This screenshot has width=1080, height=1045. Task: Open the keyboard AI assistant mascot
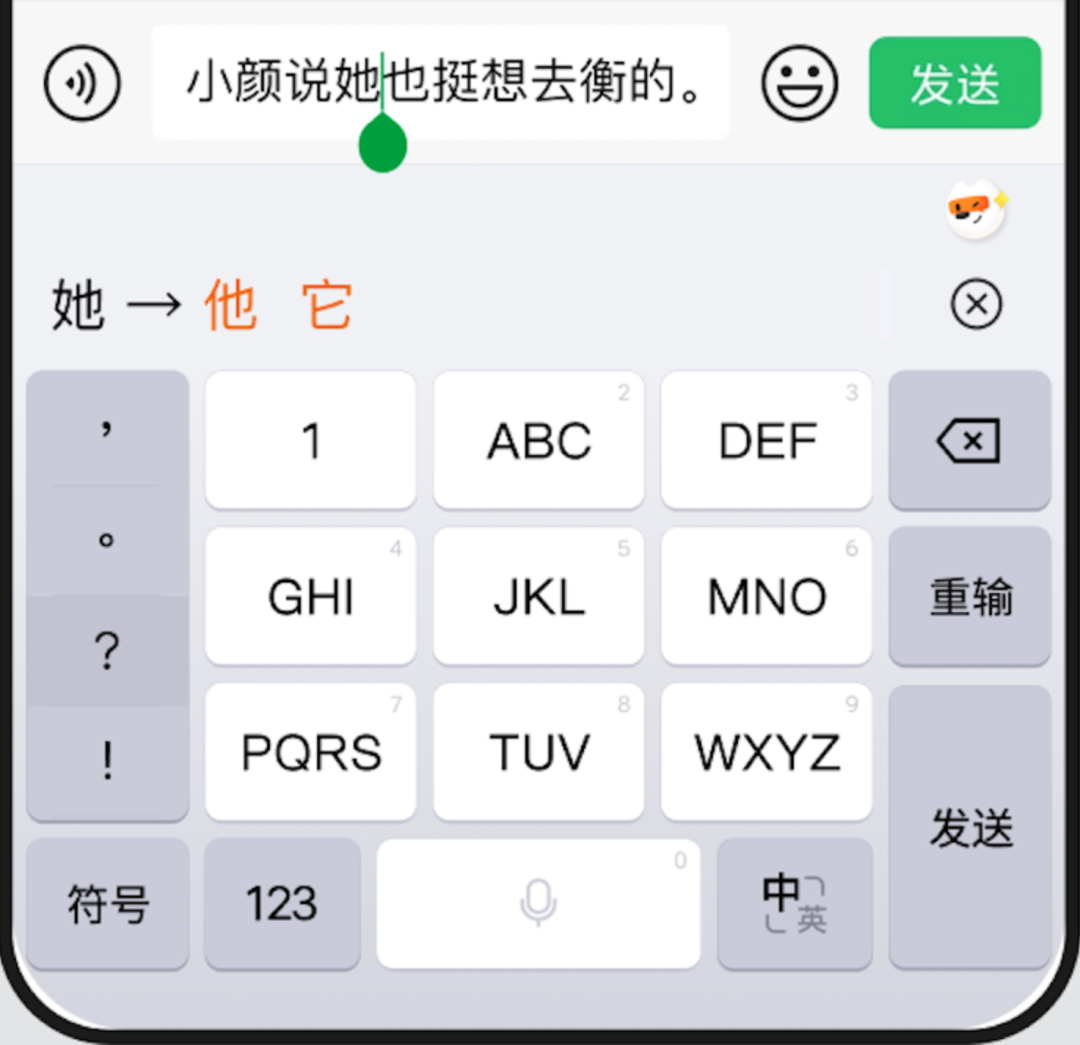pos(975,210)
